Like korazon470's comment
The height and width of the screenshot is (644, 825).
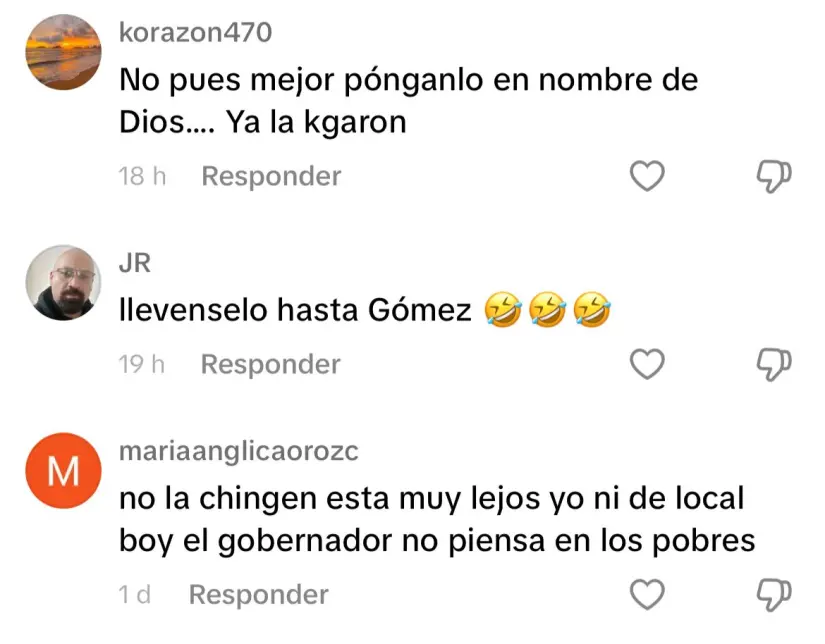[x=648, y=177]
